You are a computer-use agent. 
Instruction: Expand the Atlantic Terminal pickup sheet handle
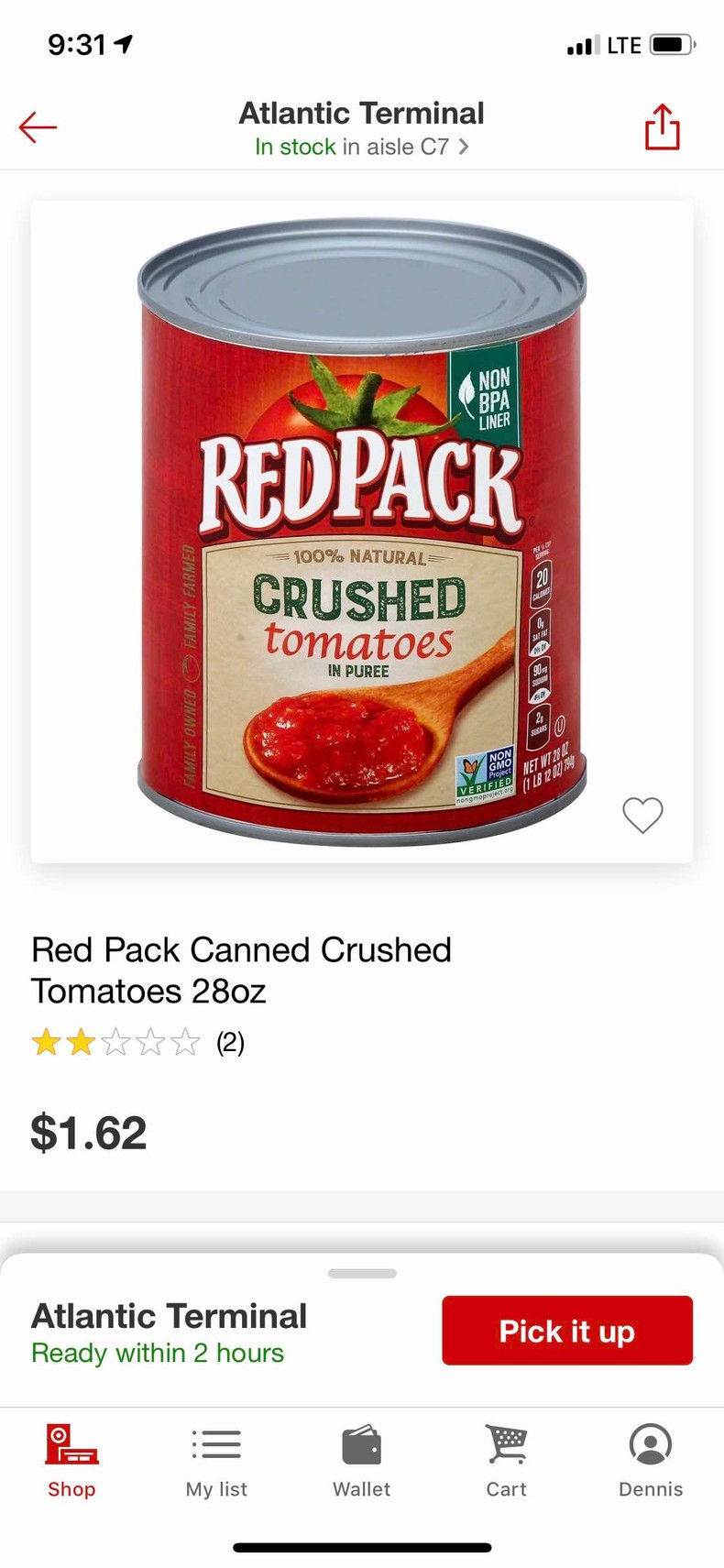click(x=362, y=1273)
